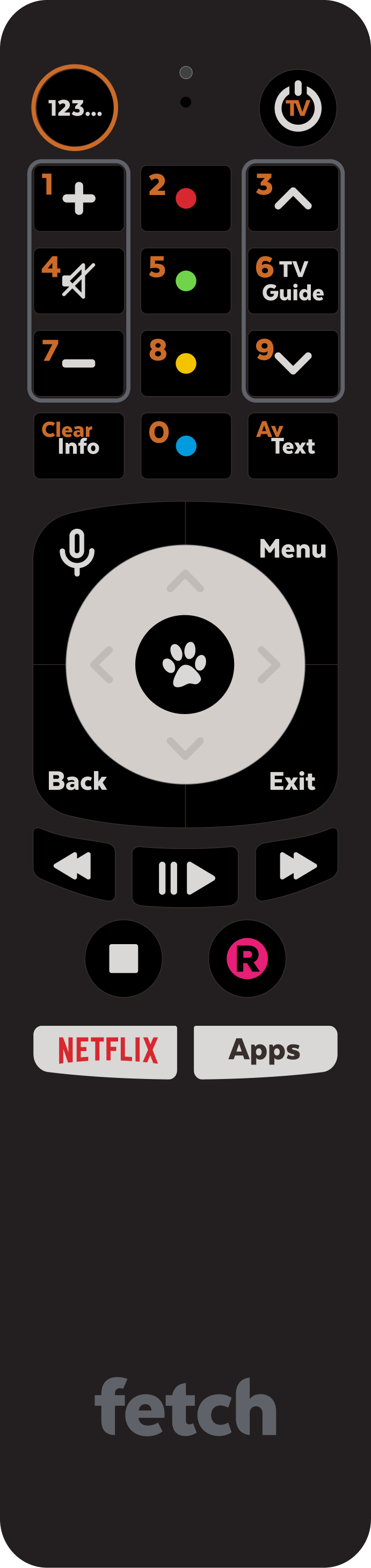Tap the 7 volume minus key
The width and height of the screenshot is (371, 1568).
78,363
